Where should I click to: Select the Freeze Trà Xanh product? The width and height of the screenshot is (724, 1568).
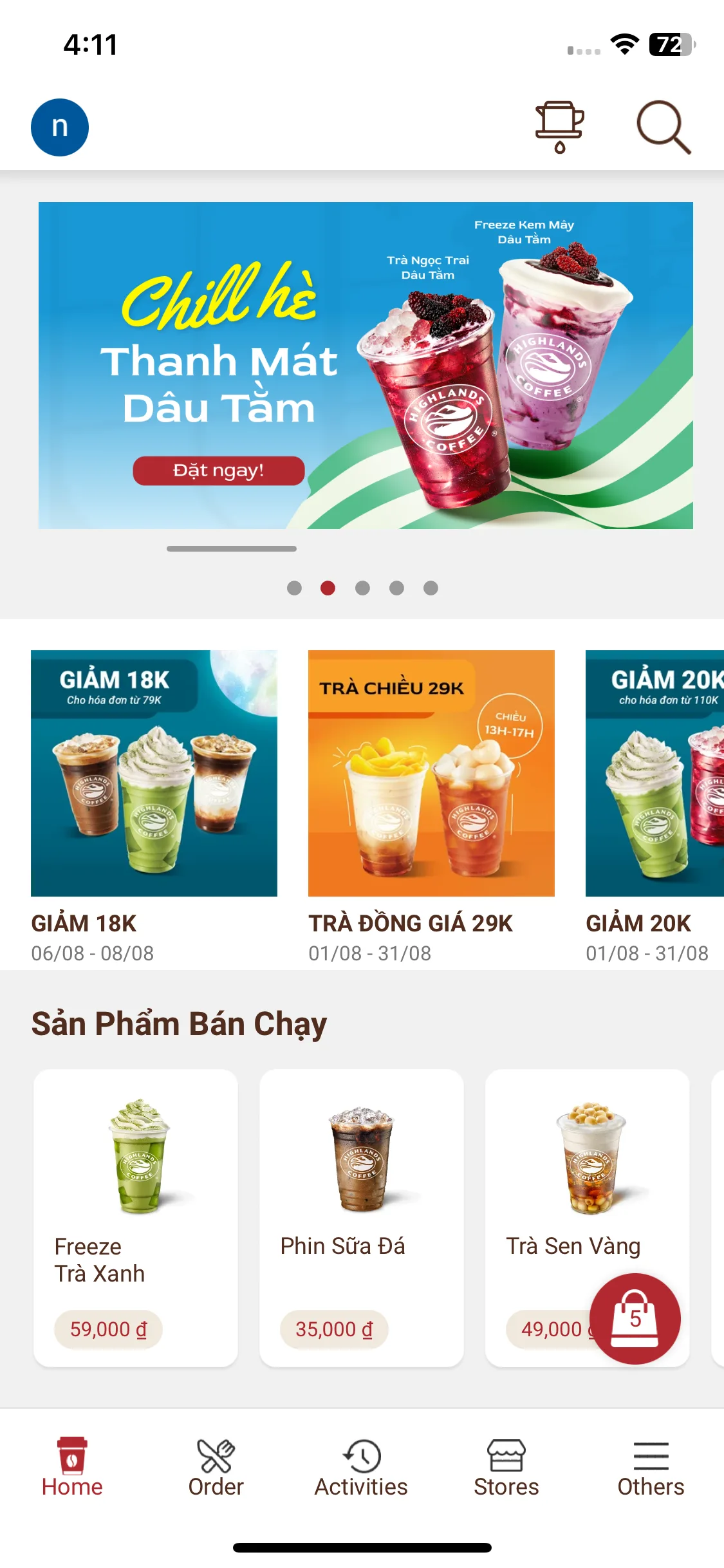[136, 1217]
